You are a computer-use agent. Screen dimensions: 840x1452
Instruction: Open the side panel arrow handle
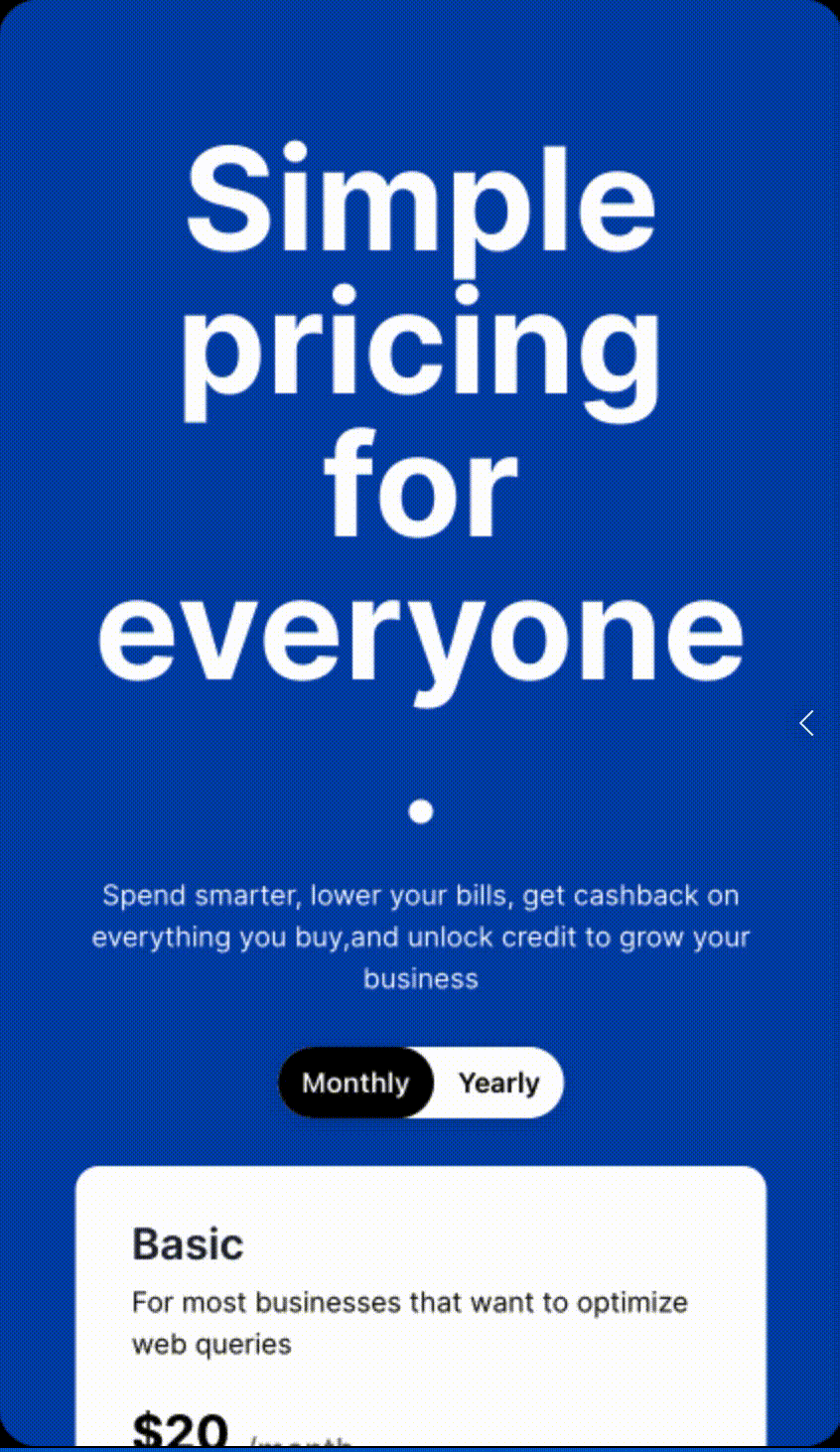[x=807, y=723]
